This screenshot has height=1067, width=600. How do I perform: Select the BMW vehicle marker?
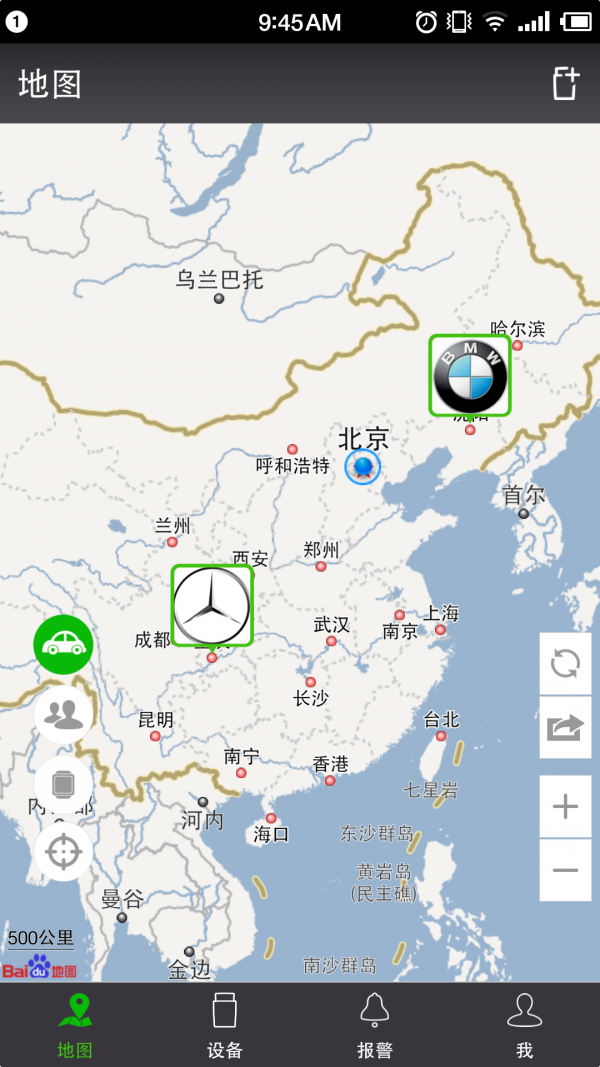tap(470, 375)
